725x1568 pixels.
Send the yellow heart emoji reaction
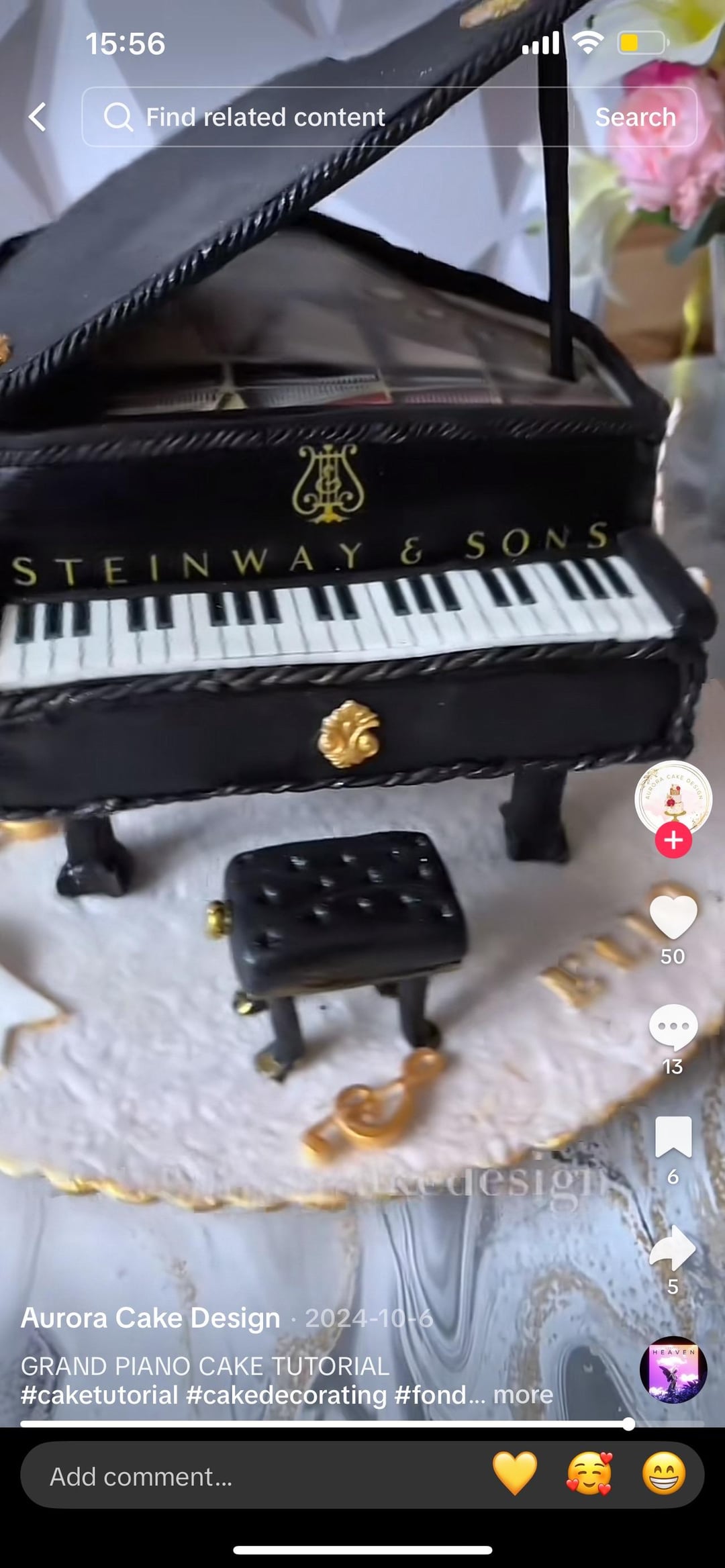(515, 1474)
